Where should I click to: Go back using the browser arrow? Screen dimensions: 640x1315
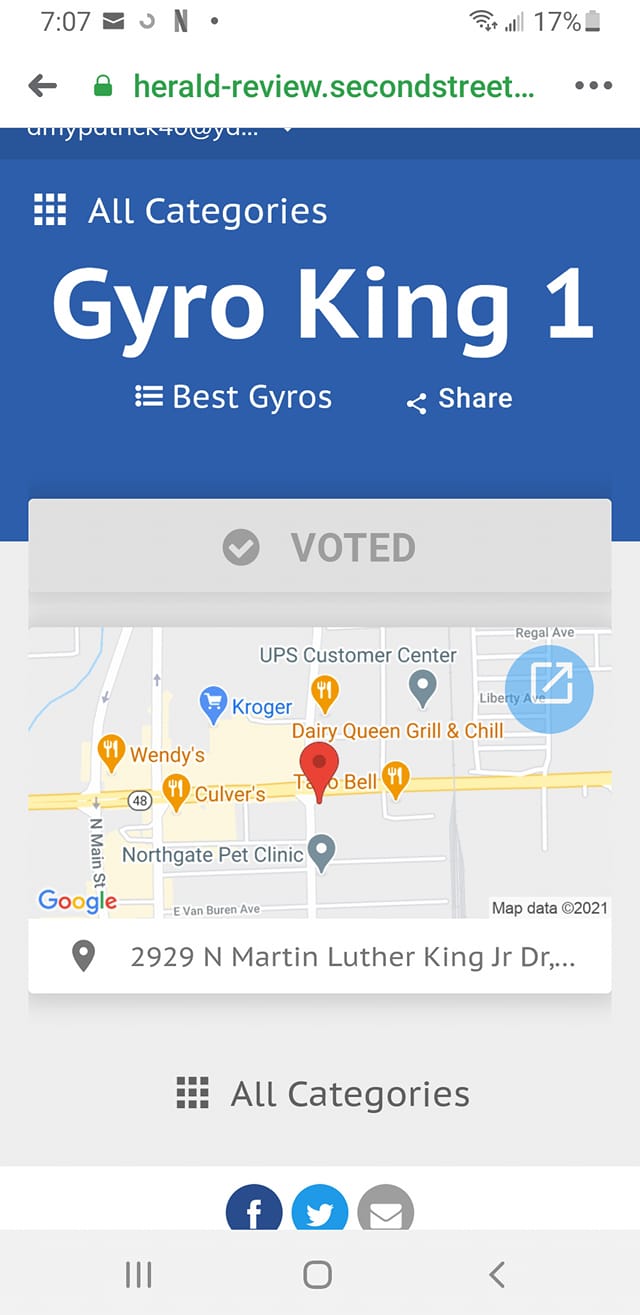coord(43,86)
